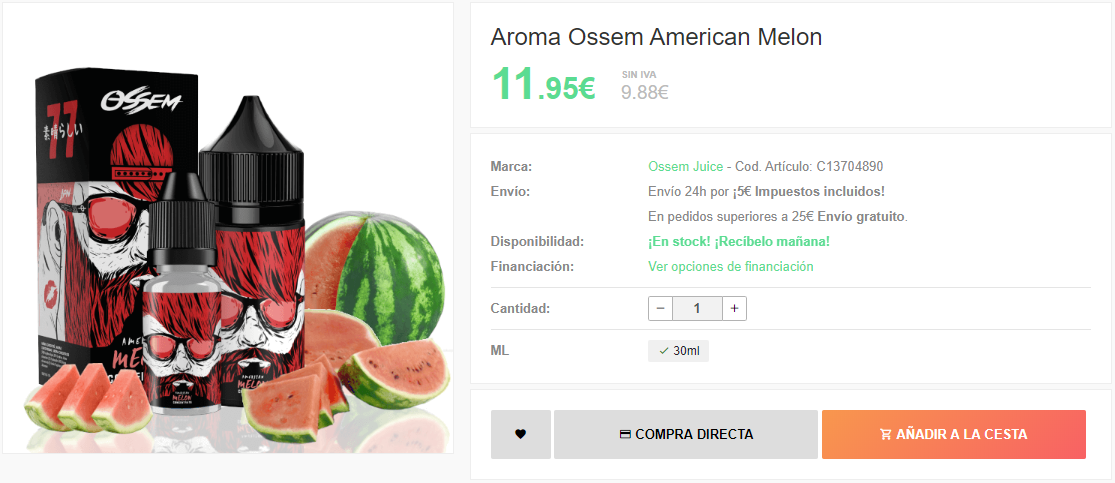This screenshot has height=483, width=1115.
Task: Select the 30ml size option
Action: tap(678, 351)
